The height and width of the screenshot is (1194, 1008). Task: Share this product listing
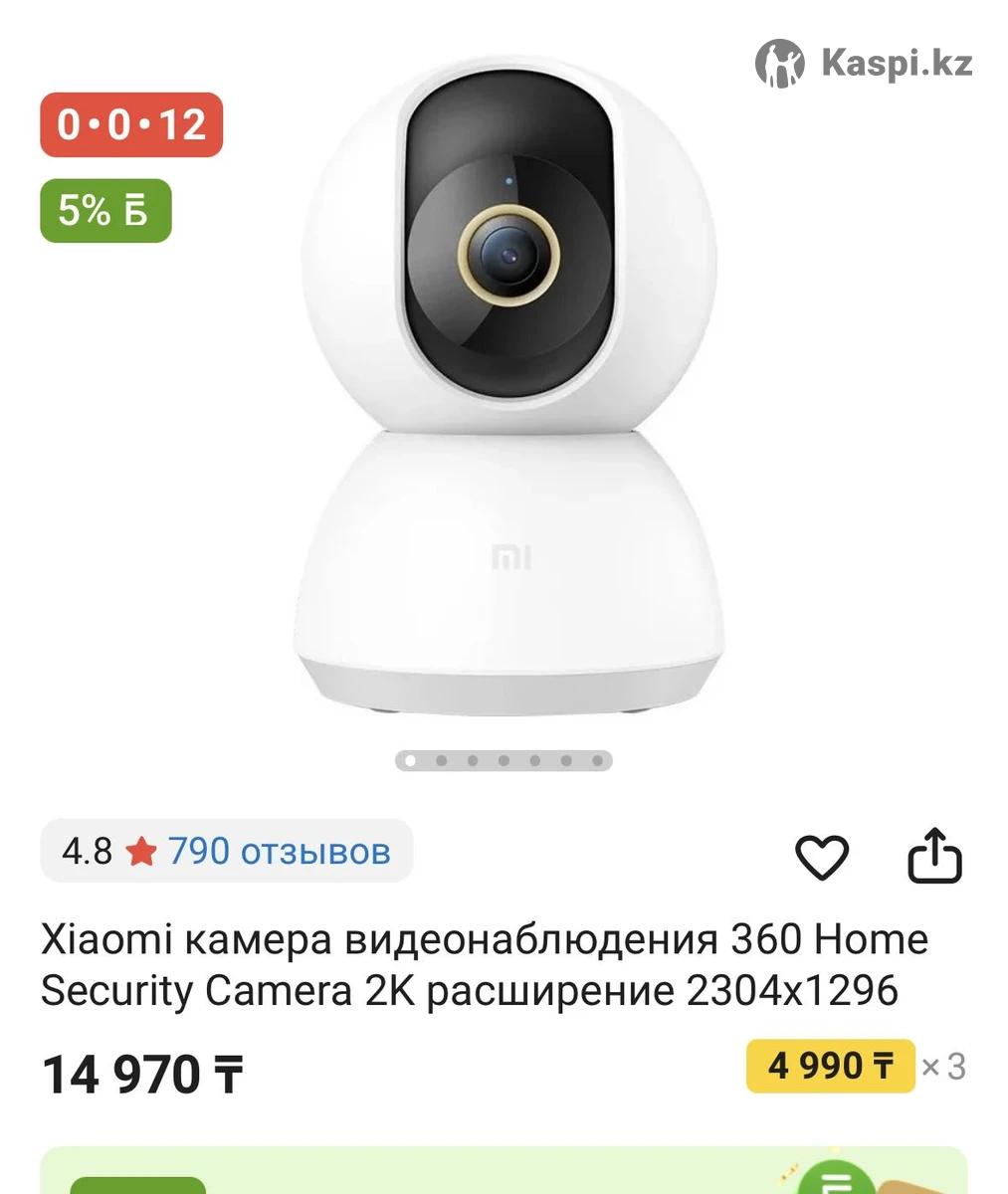[934, 856]
